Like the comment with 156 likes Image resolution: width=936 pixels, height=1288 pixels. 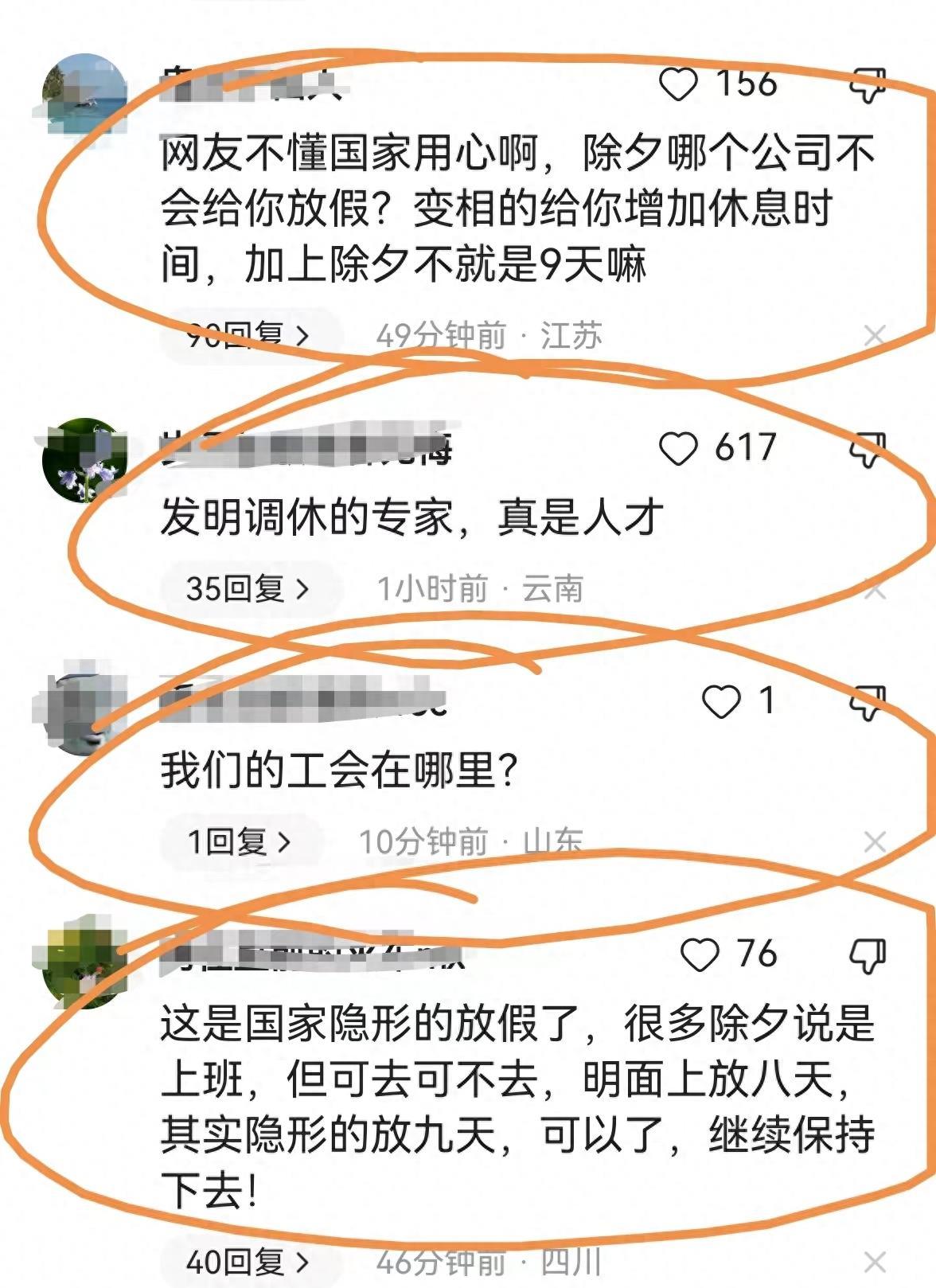[x=679, y=84]
